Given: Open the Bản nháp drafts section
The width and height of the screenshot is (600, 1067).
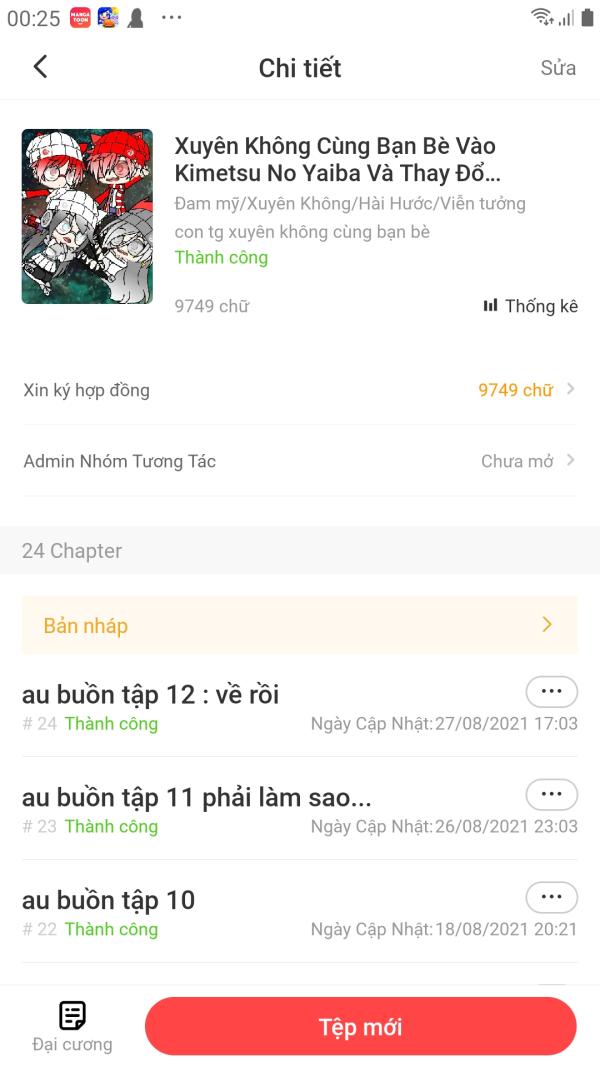Looking at the screenshot, I should click(x=300, y=625).
